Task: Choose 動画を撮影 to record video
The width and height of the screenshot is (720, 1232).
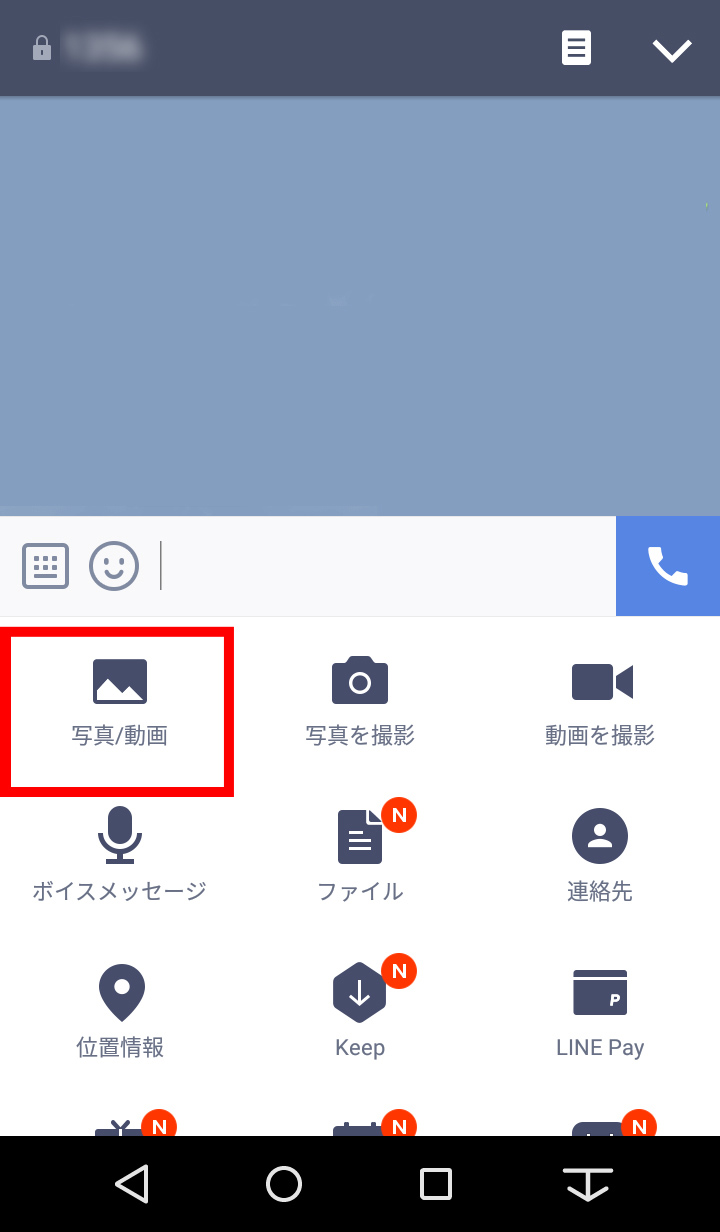Action: click(600, 704)
